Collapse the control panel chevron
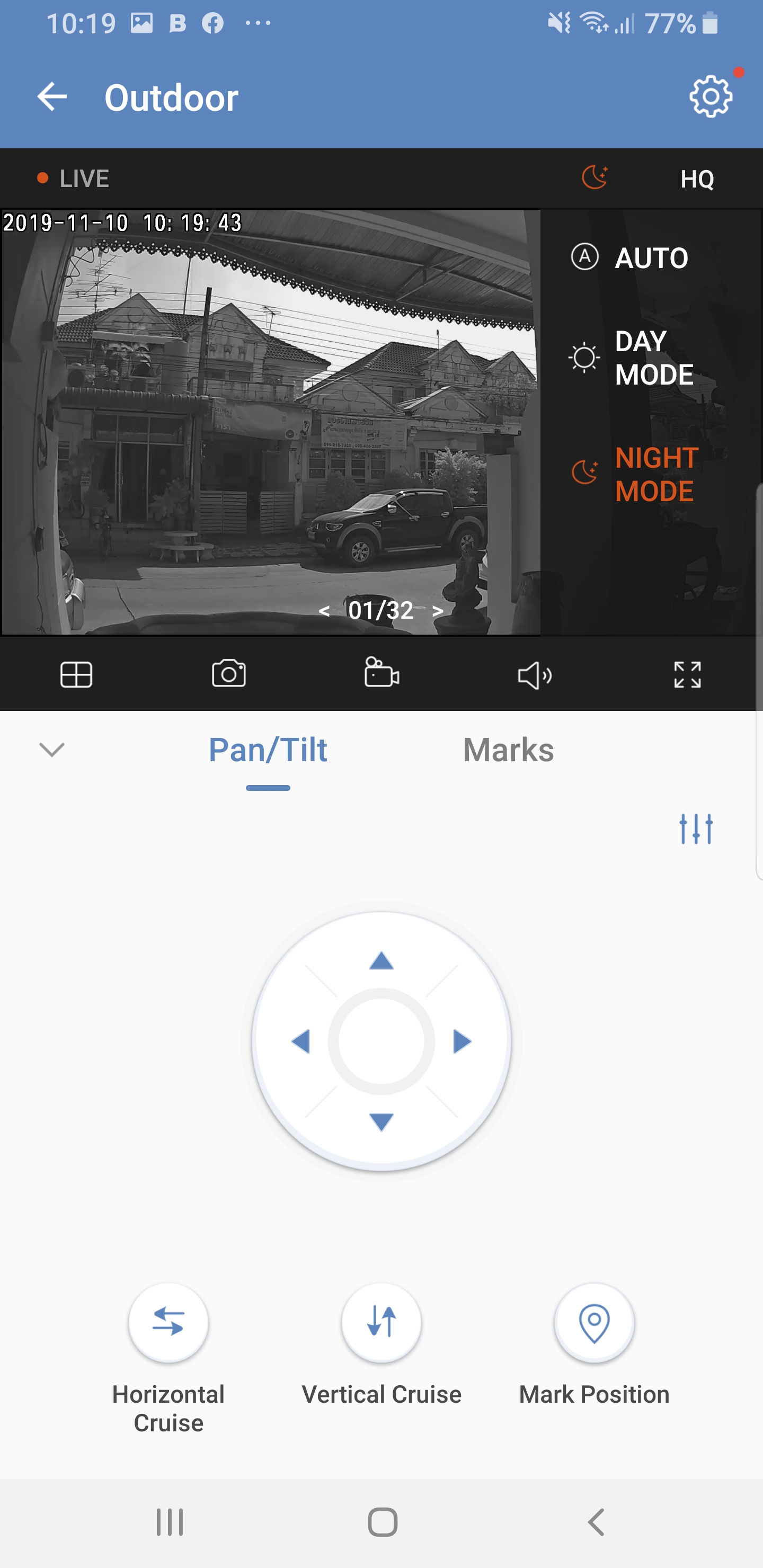Viewport: 763px width, 1568px height. coord(52,750)
